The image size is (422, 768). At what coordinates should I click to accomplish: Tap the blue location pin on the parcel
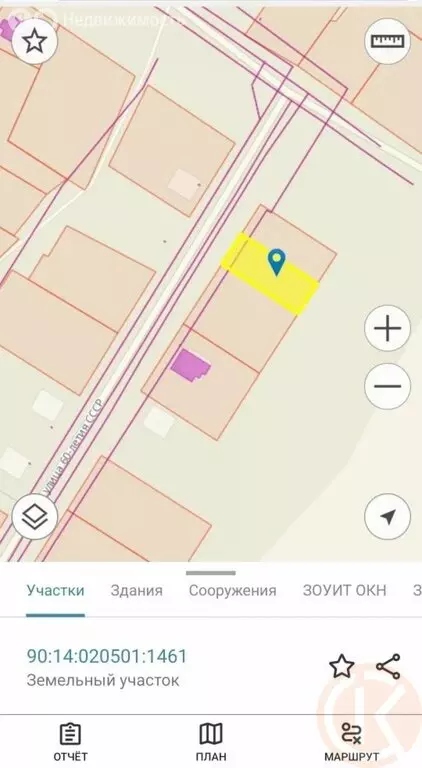pyautogui.click(x=277, y=262)
